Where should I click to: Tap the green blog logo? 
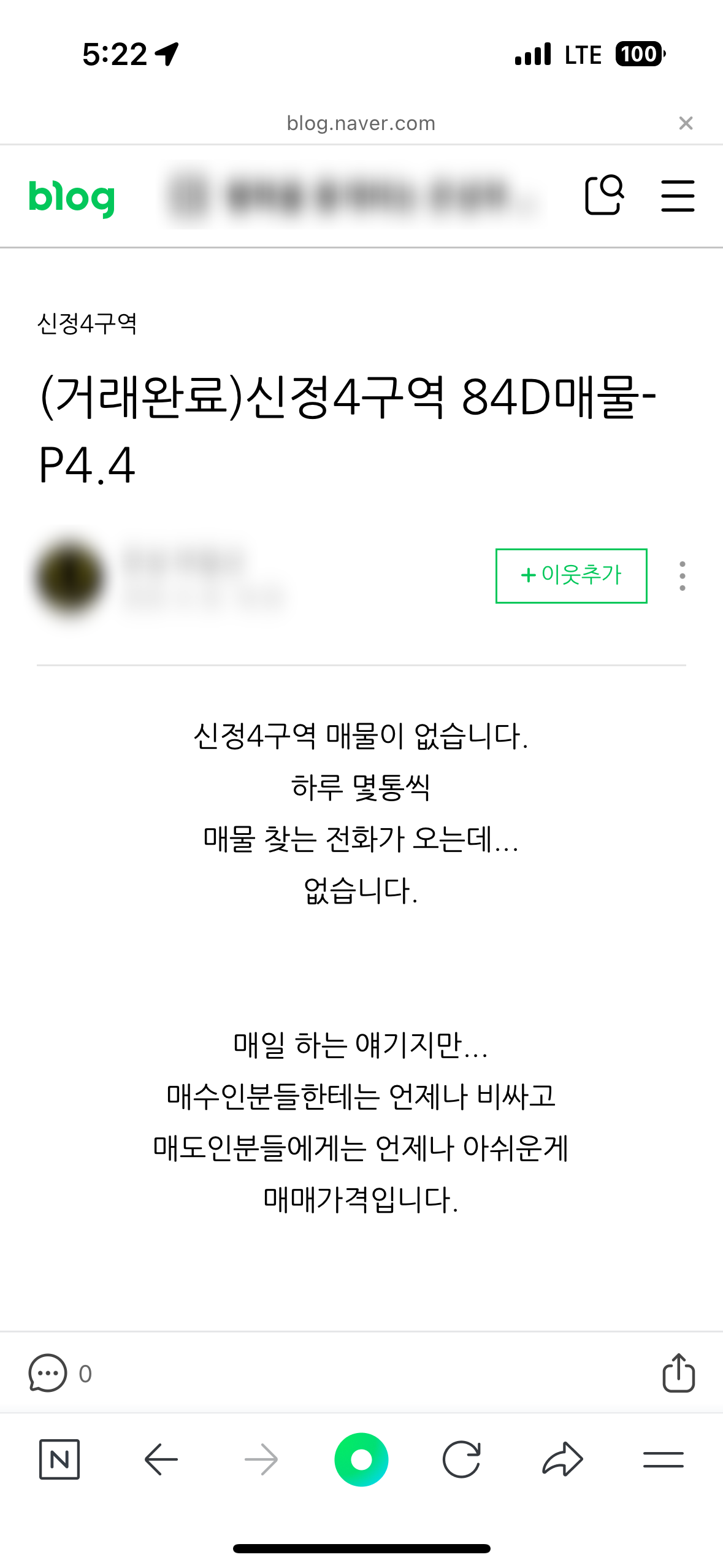[x=72, y=198]
